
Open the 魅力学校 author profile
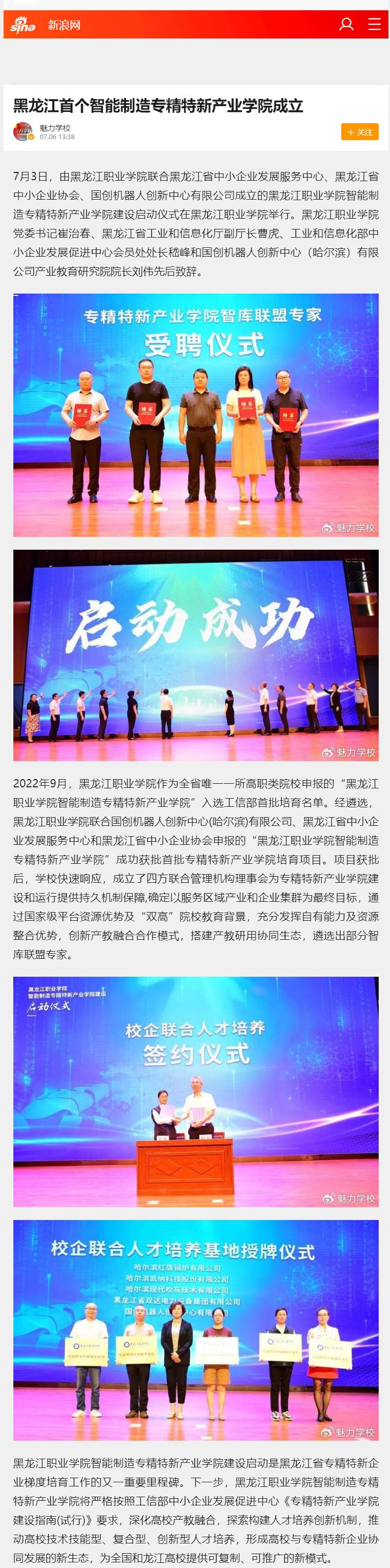tap(55, 128)
